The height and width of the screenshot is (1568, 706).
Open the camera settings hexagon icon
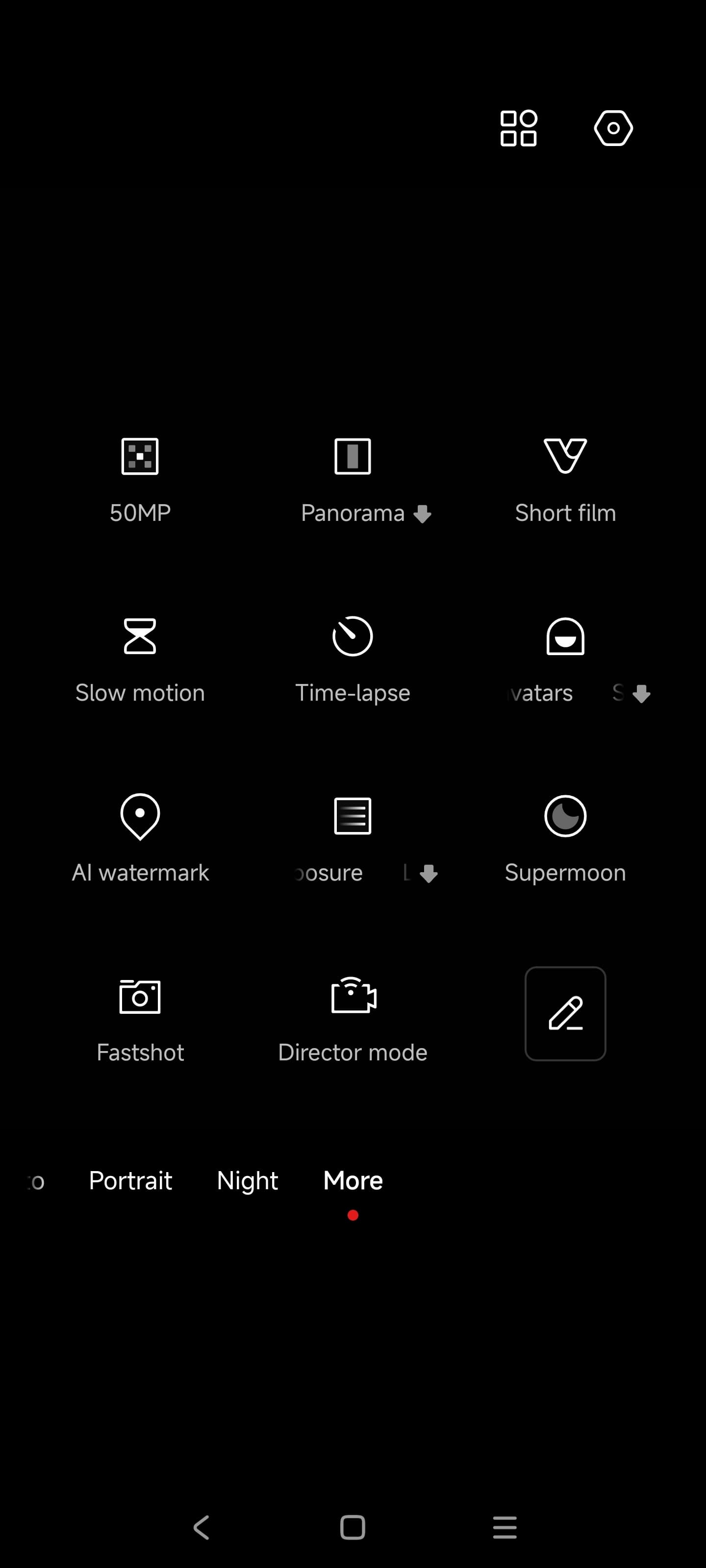[613, 128]
